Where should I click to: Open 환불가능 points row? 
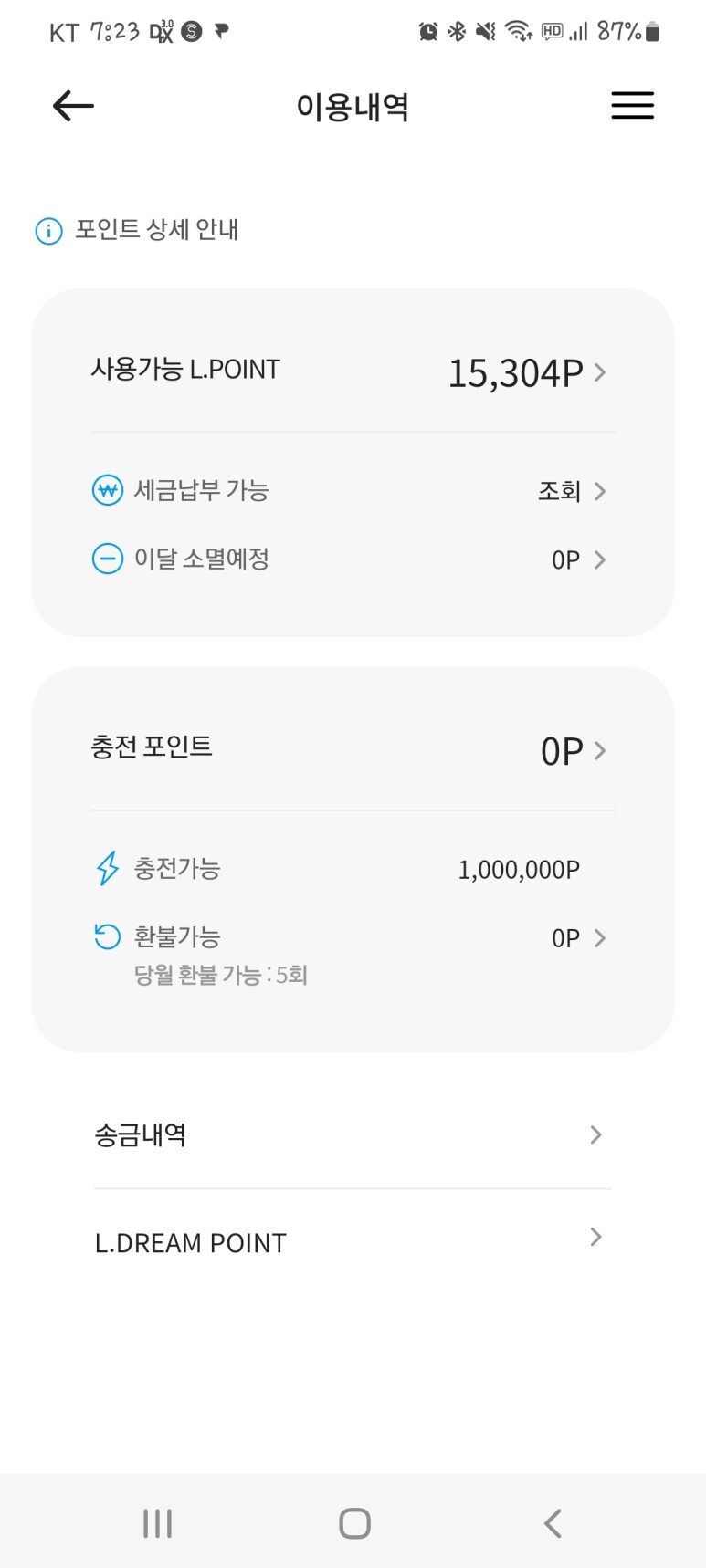pos(353,938)
